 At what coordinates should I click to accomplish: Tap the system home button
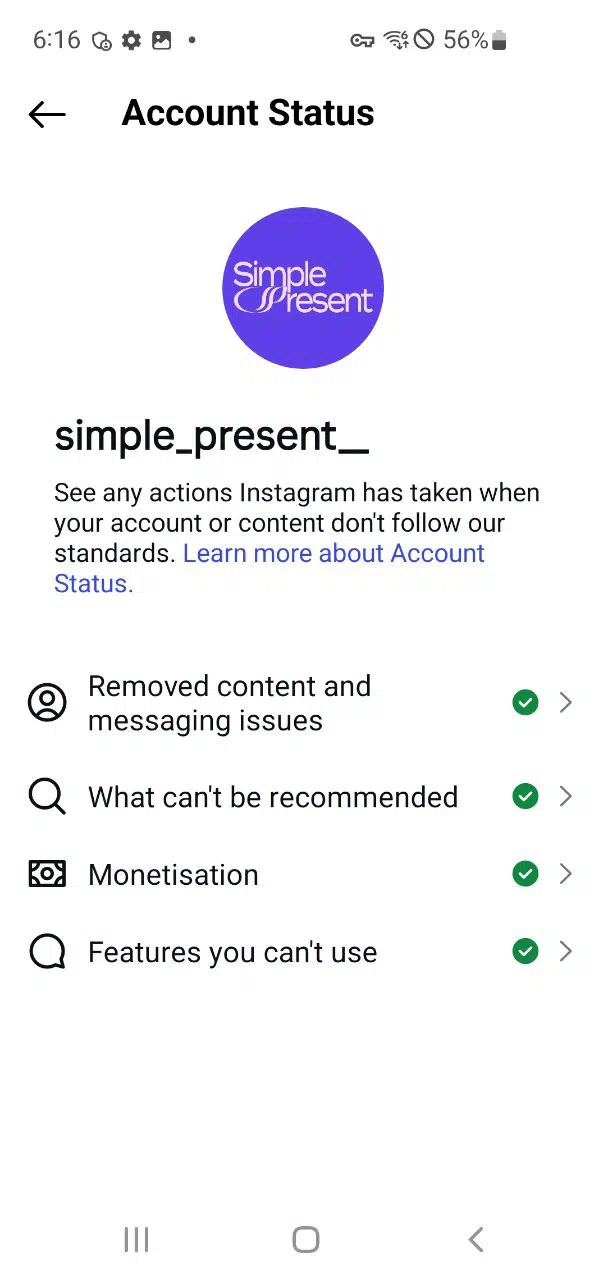305,1240
